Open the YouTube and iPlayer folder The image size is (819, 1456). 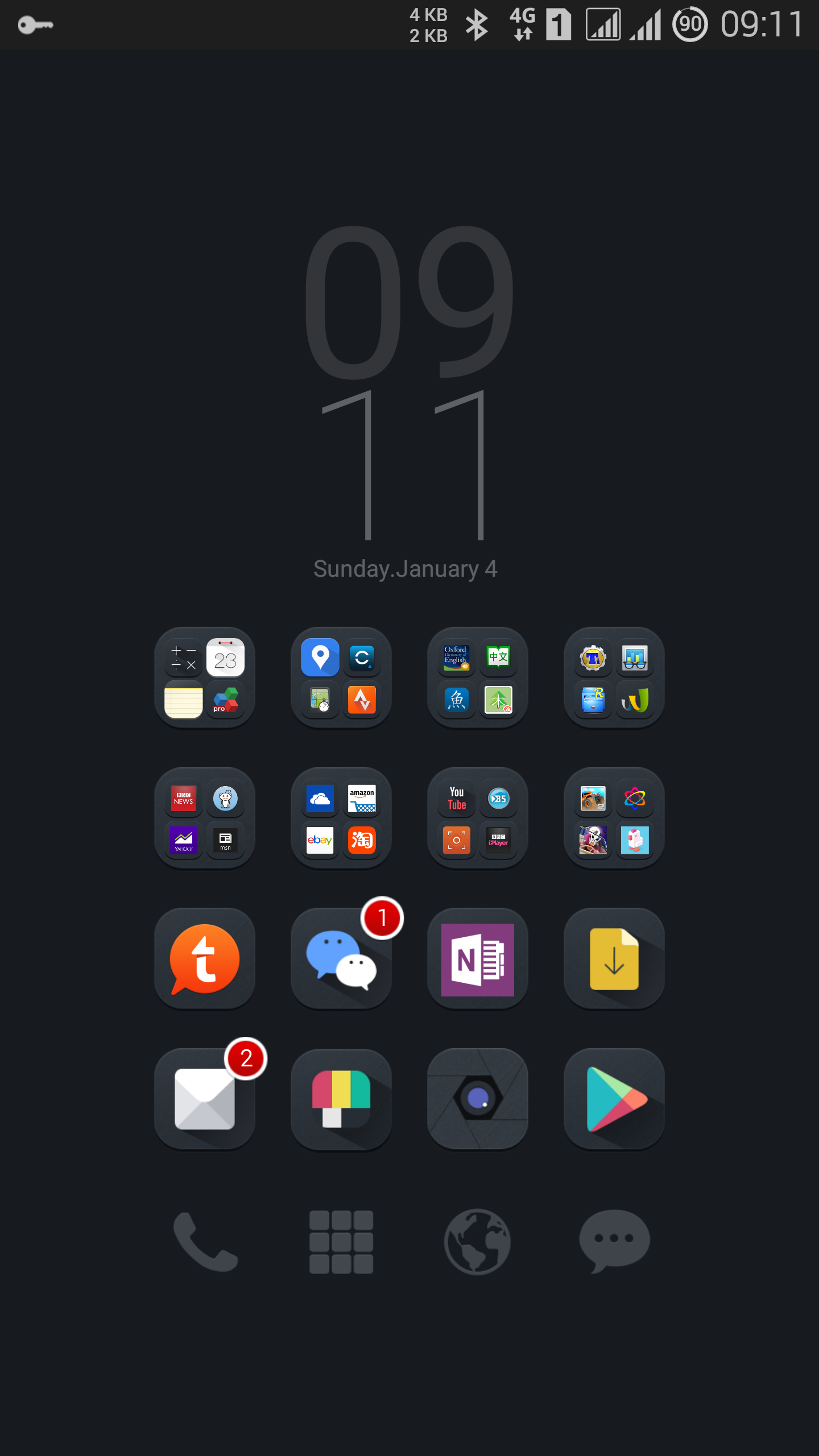coord(478,818)
